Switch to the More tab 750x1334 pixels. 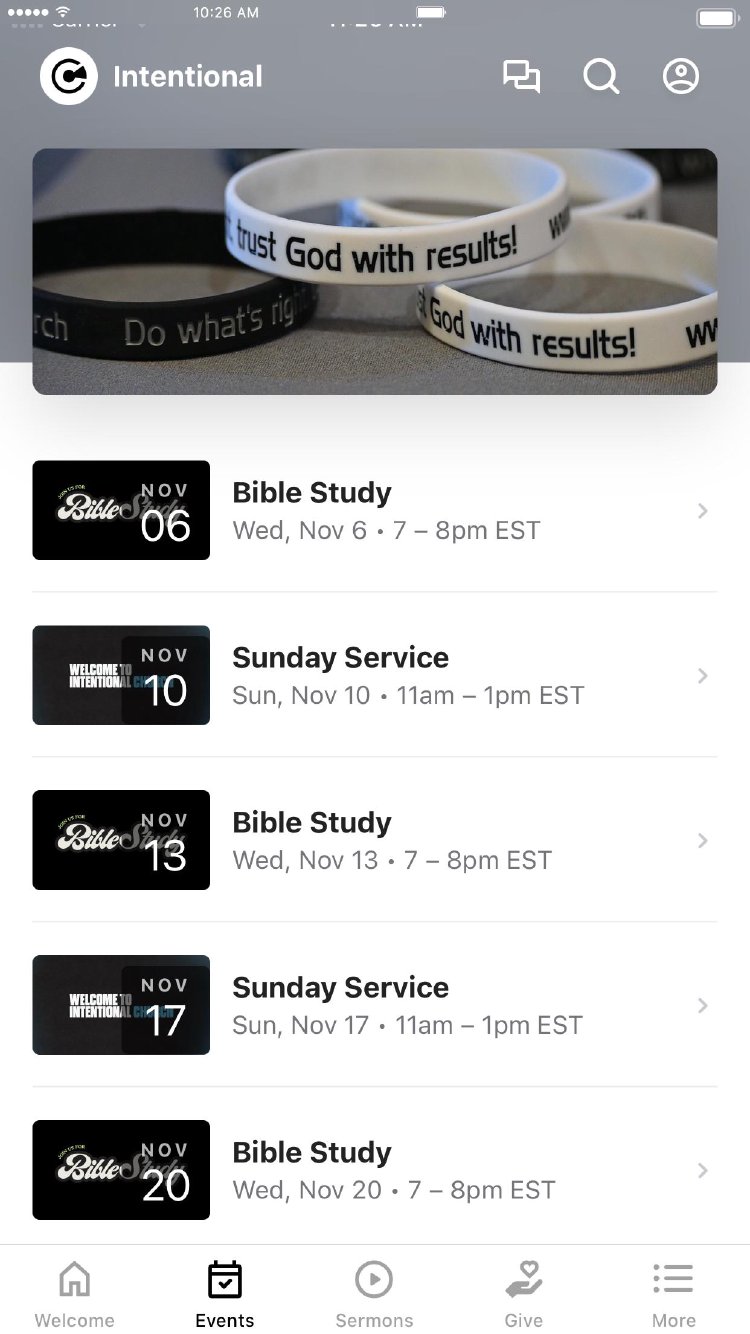(674, 1293)
